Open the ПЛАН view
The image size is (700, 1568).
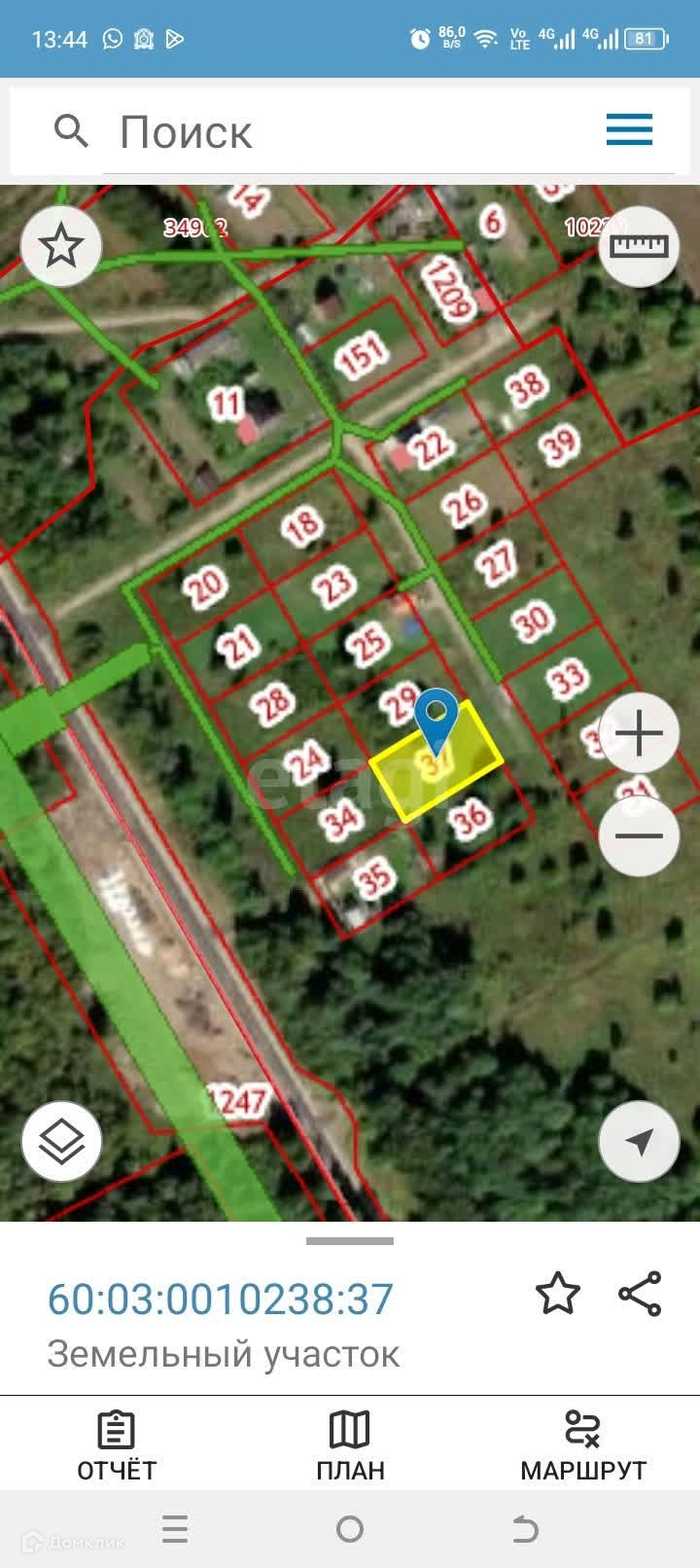pos(350,1445)
